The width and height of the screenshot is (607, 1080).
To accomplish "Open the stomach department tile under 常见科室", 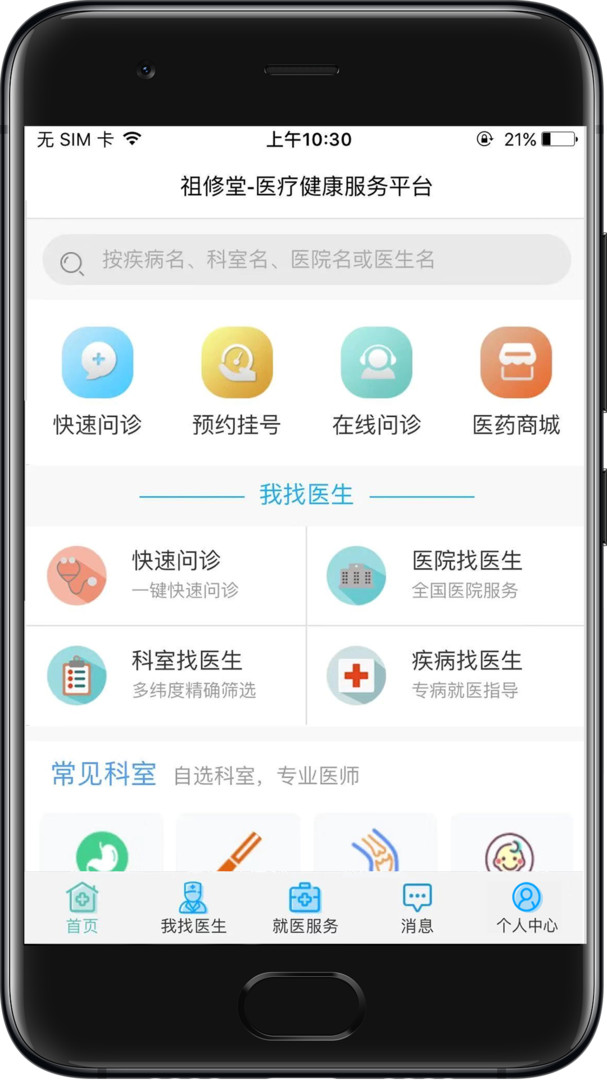I will 102,843.
